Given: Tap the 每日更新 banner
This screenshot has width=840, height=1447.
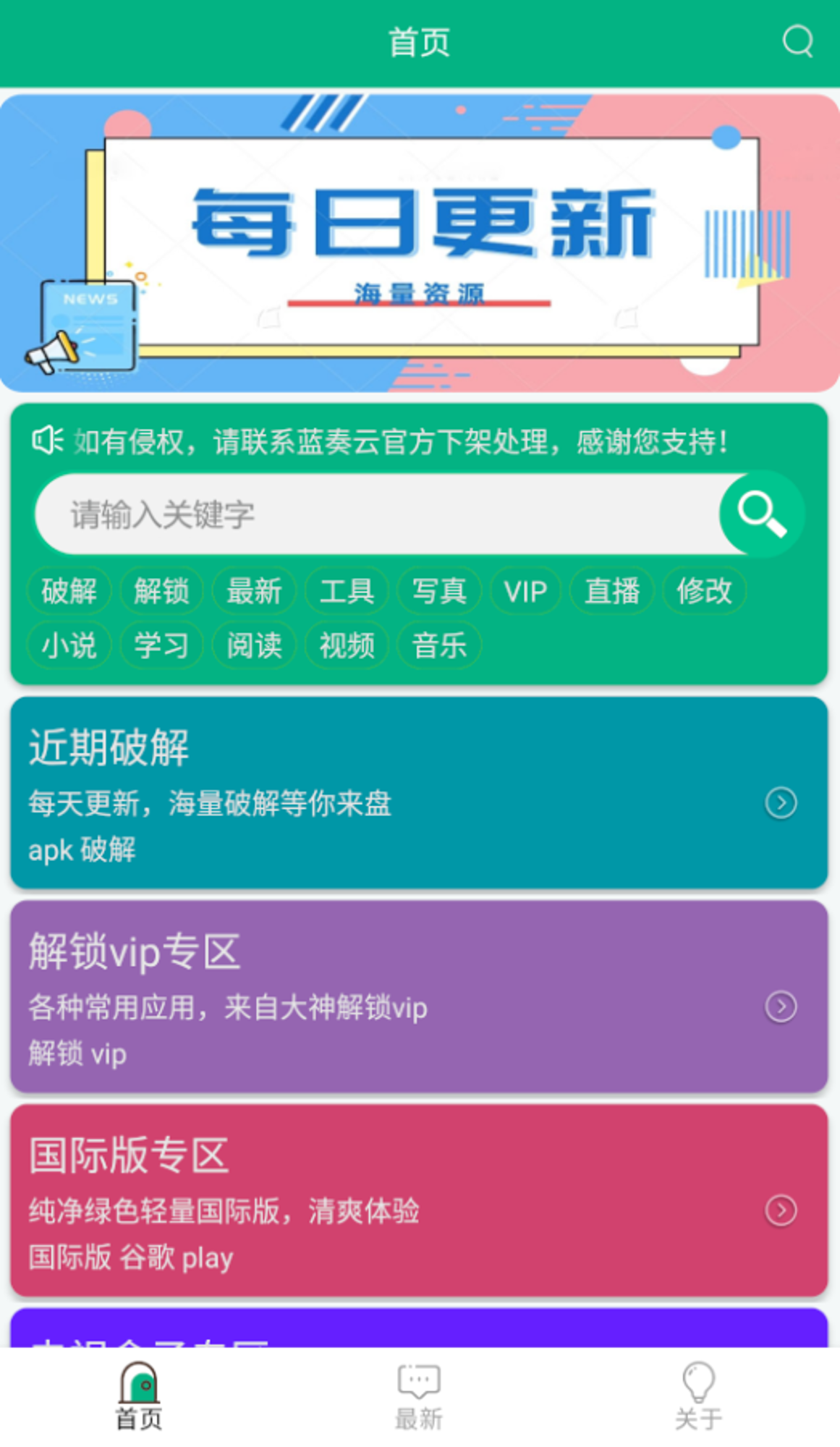Looking at the screenshot, I should tap(420, 243).
